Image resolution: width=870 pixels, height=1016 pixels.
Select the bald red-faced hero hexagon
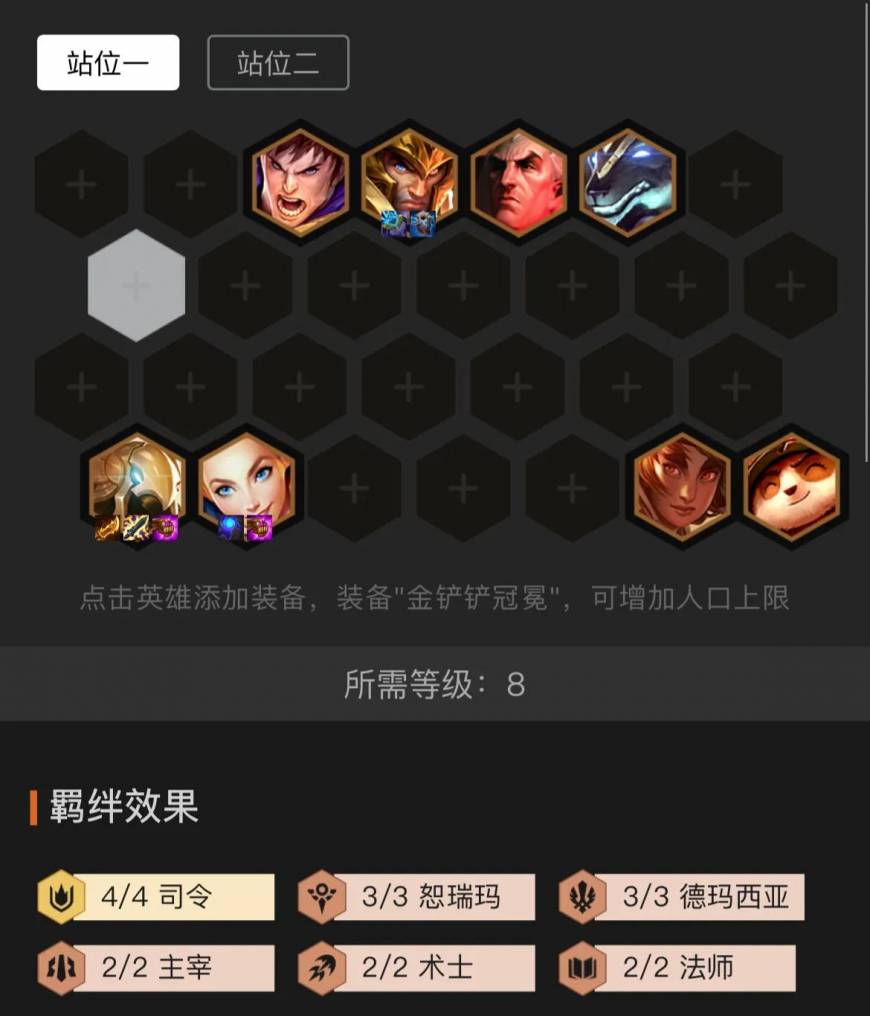click(x=518, y=183)
